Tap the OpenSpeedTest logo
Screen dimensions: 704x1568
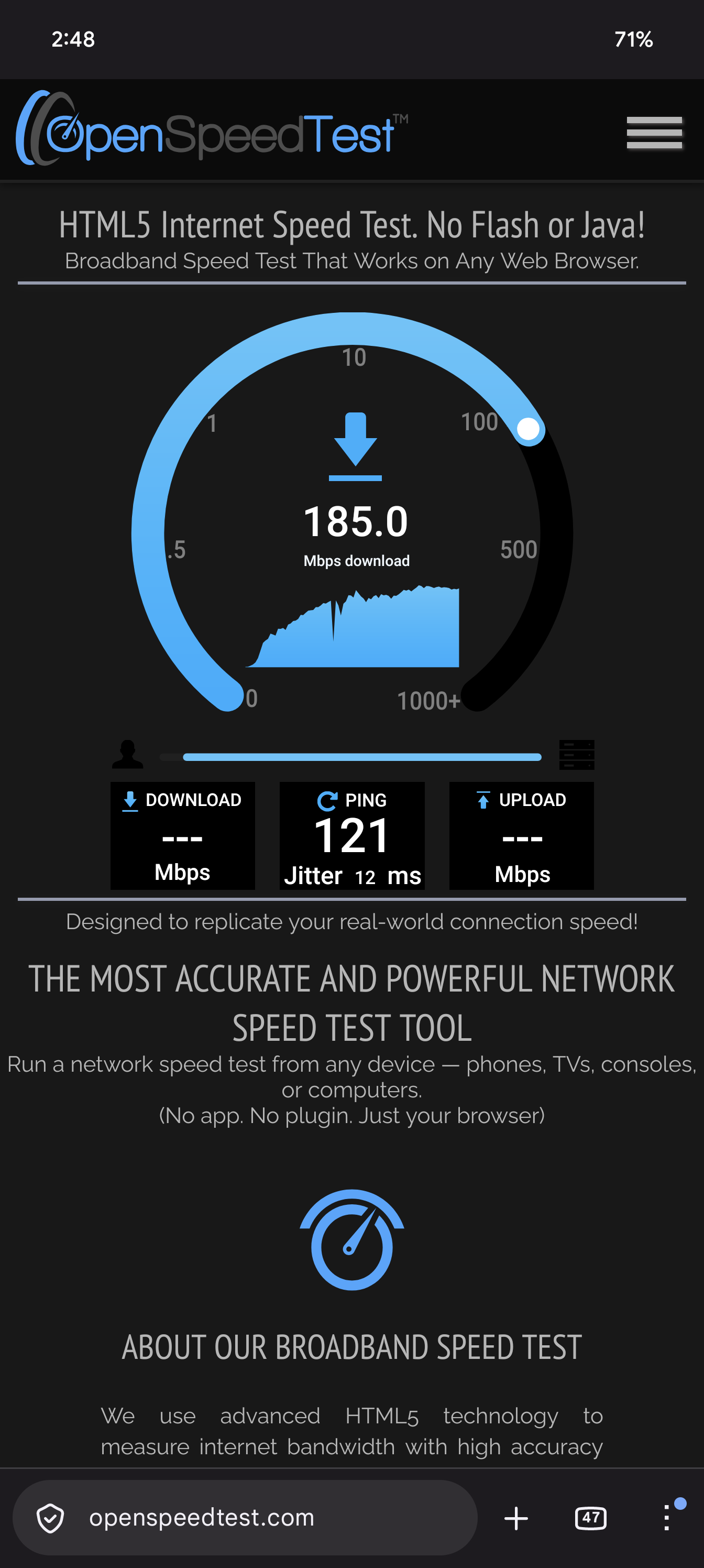click(x=212, y=128)
